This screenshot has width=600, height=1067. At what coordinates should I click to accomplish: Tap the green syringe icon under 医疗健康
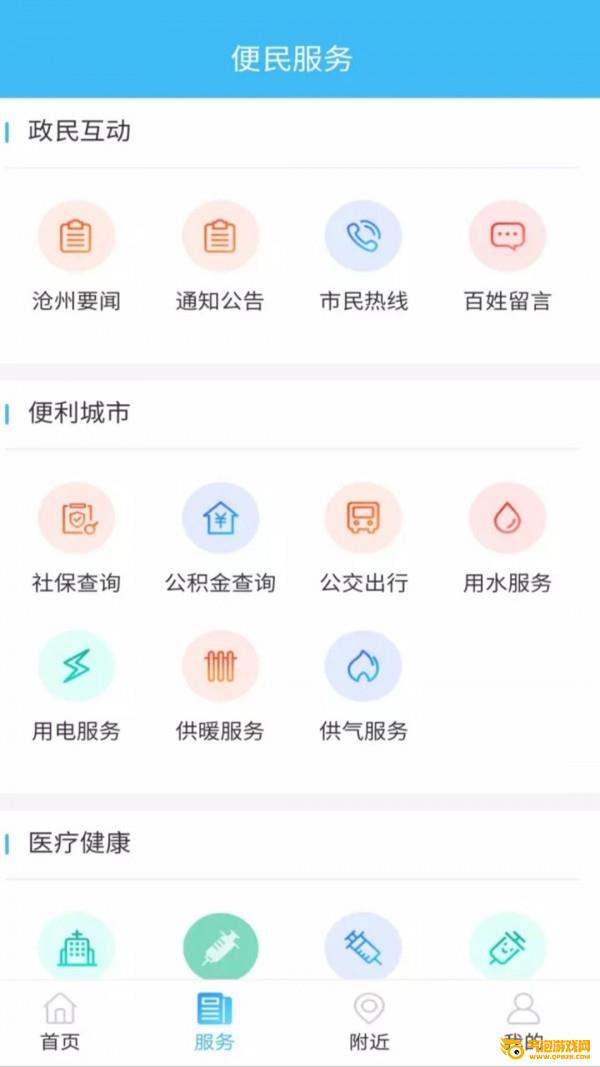coord(220,948)
